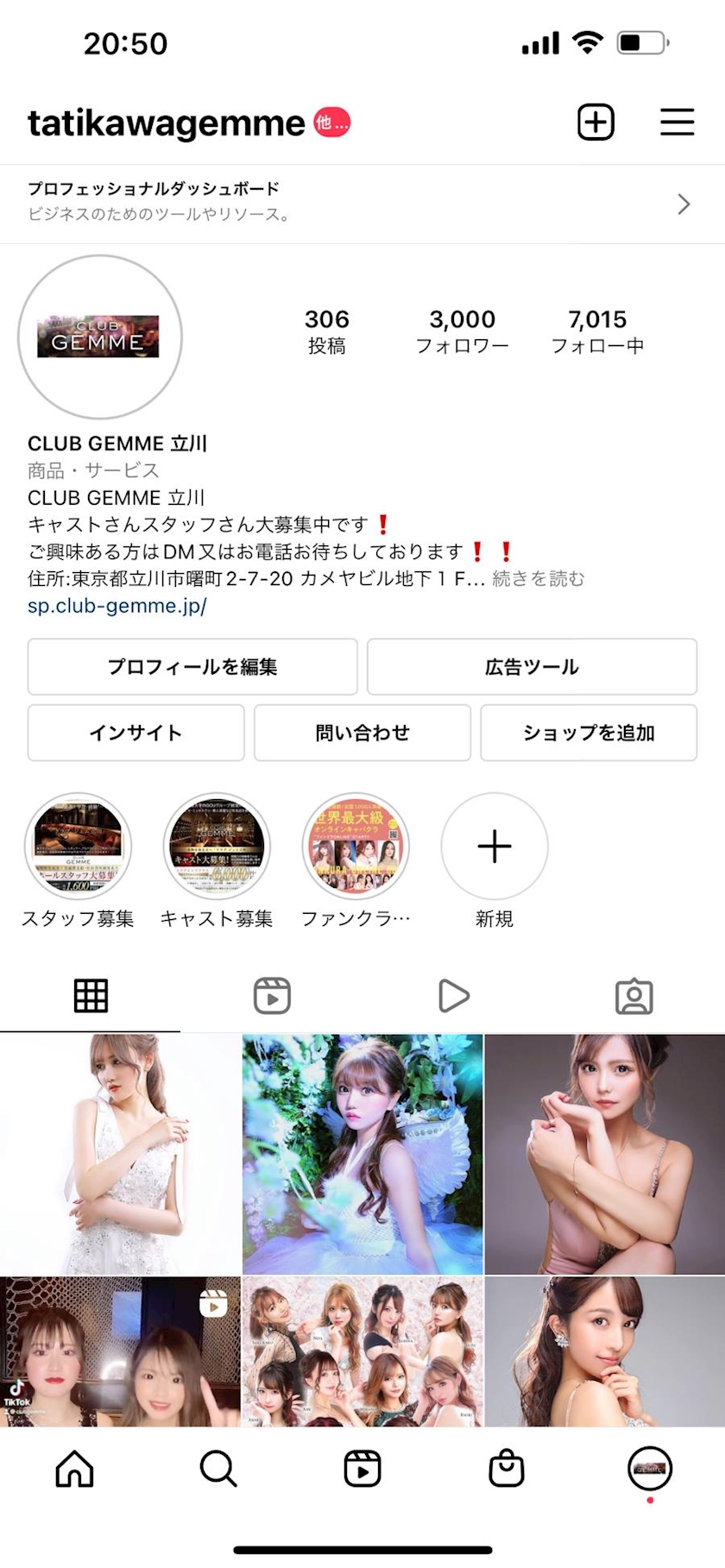
Task: Open the angel wings post thumbnail
Action: pyautogui.click(x=362, y=1154)
